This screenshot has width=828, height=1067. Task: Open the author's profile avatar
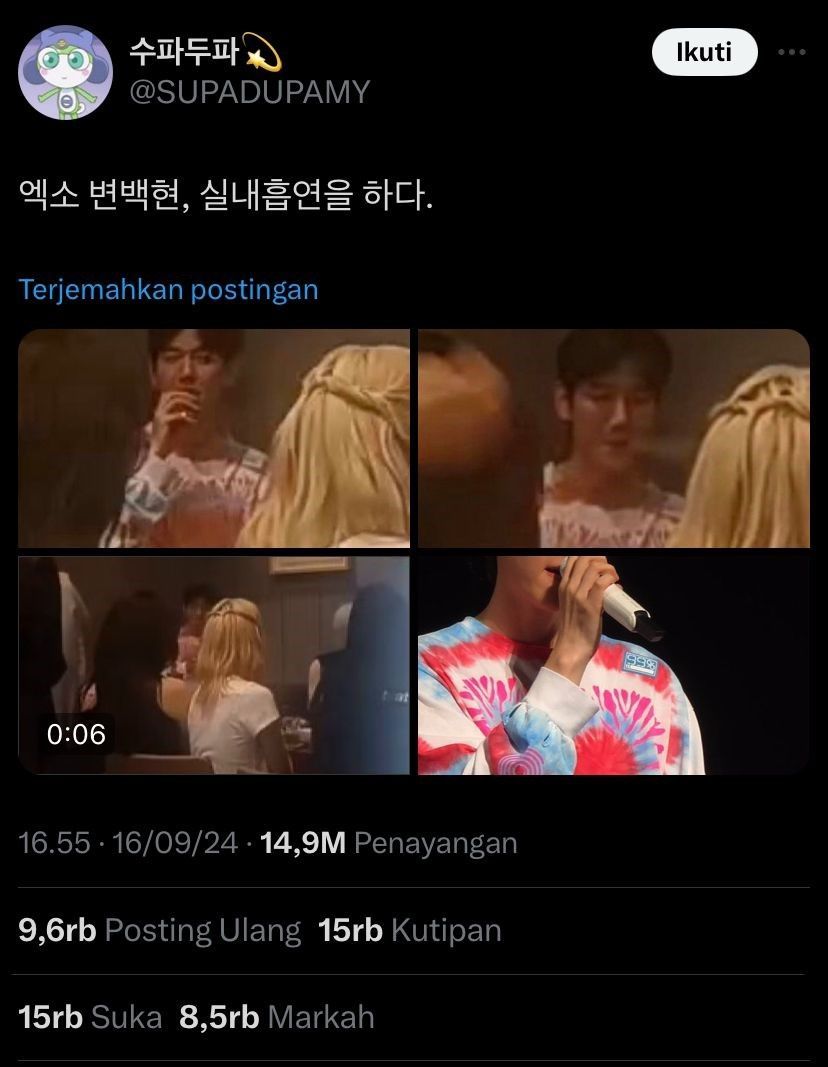[66, 72]
